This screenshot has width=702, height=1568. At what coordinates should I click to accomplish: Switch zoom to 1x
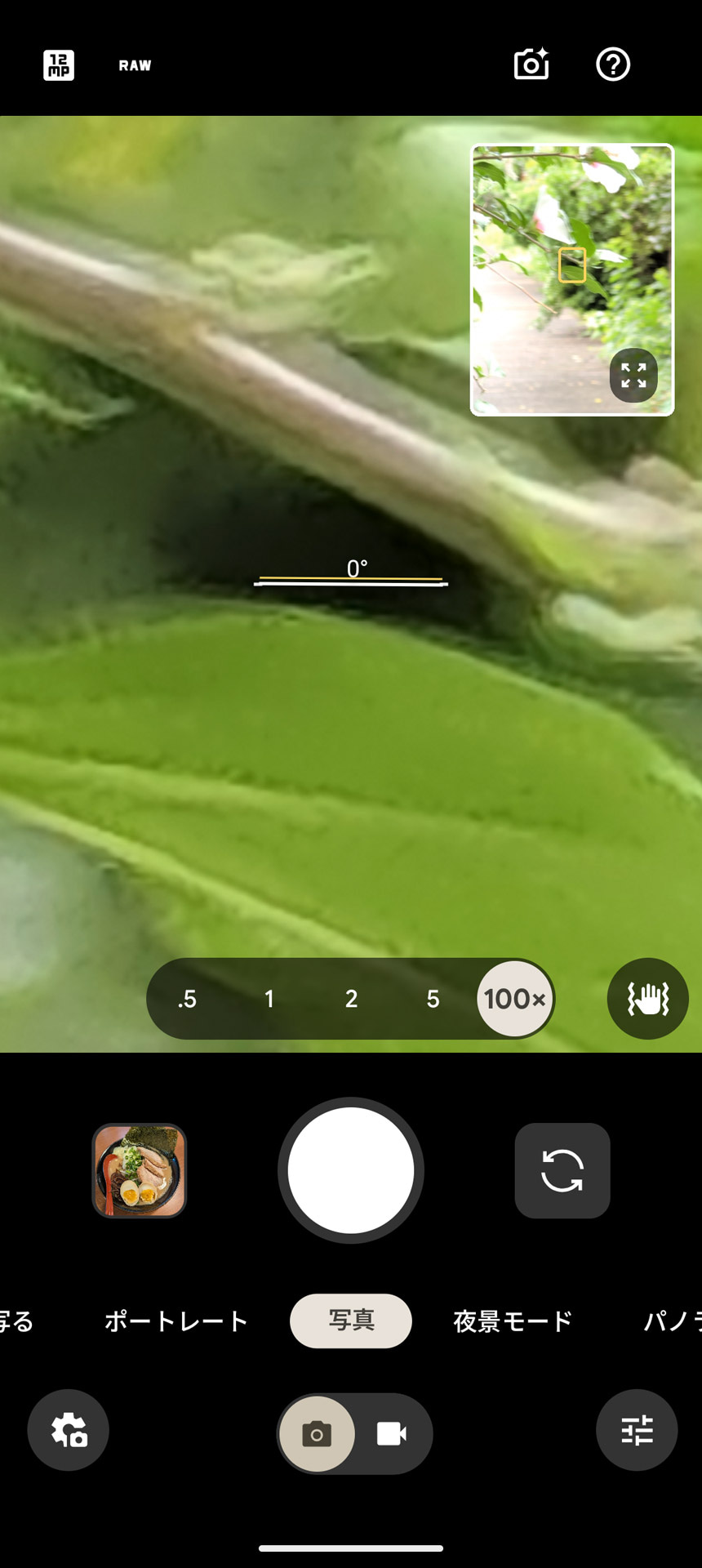(269, 999)
